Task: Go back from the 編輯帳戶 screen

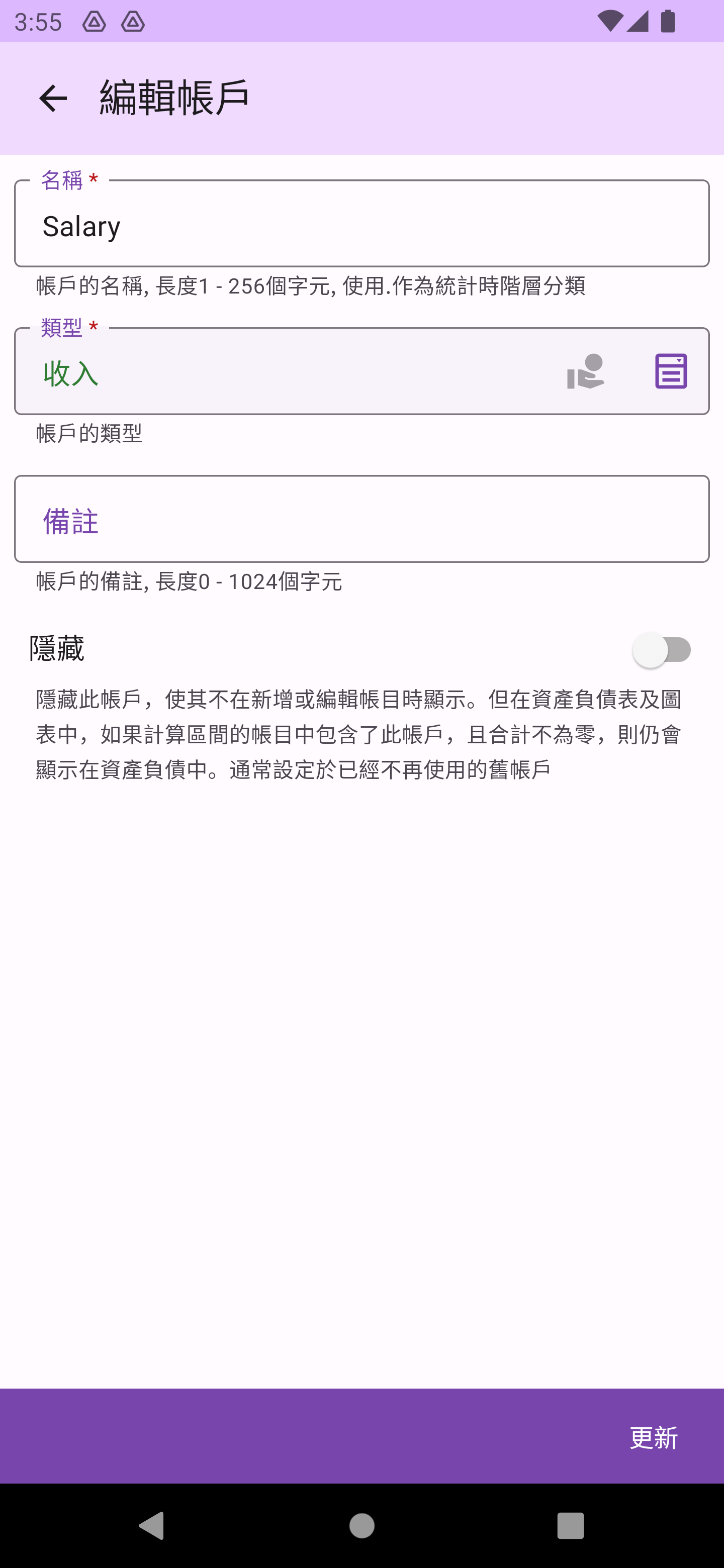Action: pyautogui.click(x=53, y=99)
